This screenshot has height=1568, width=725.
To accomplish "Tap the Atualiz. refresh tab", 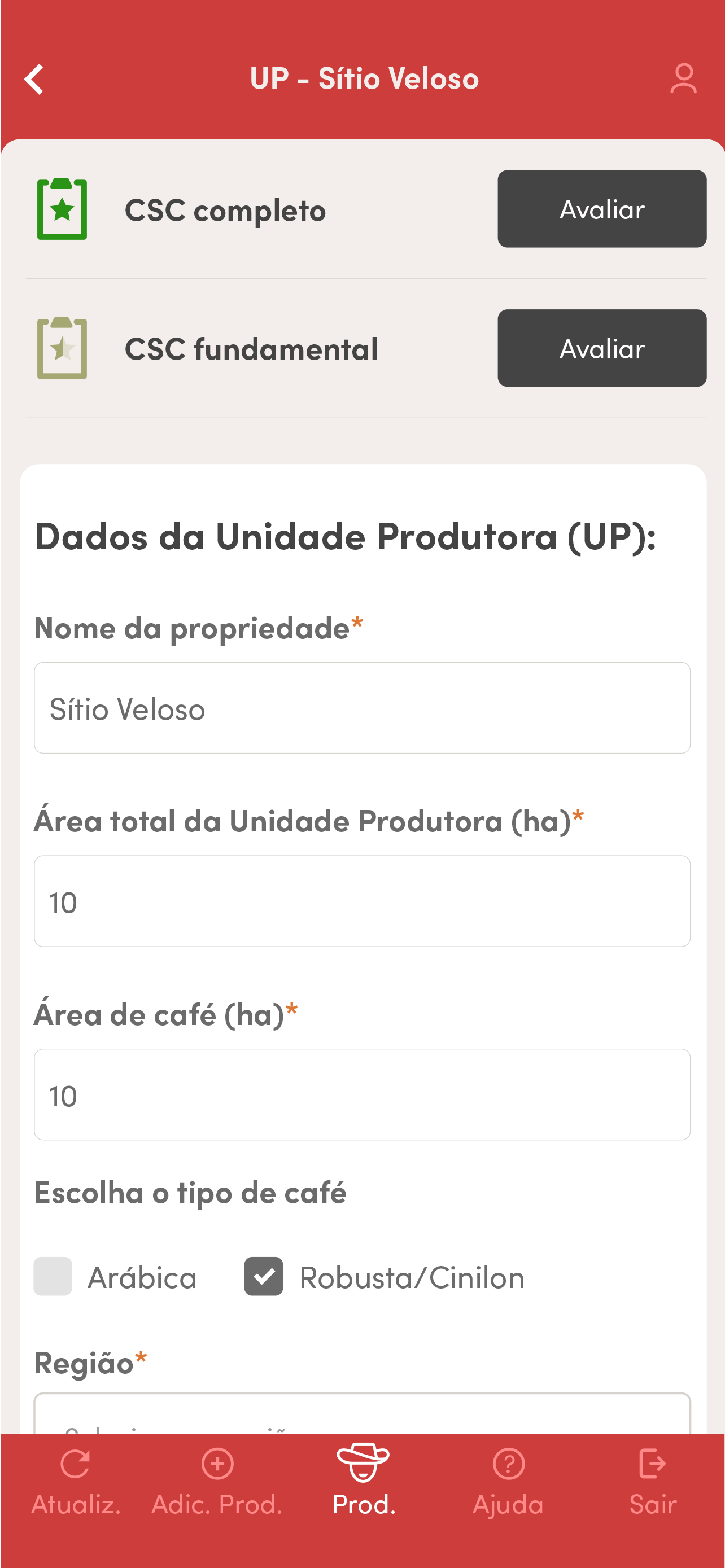I will pyautogui.click(x=76, y=1482).
